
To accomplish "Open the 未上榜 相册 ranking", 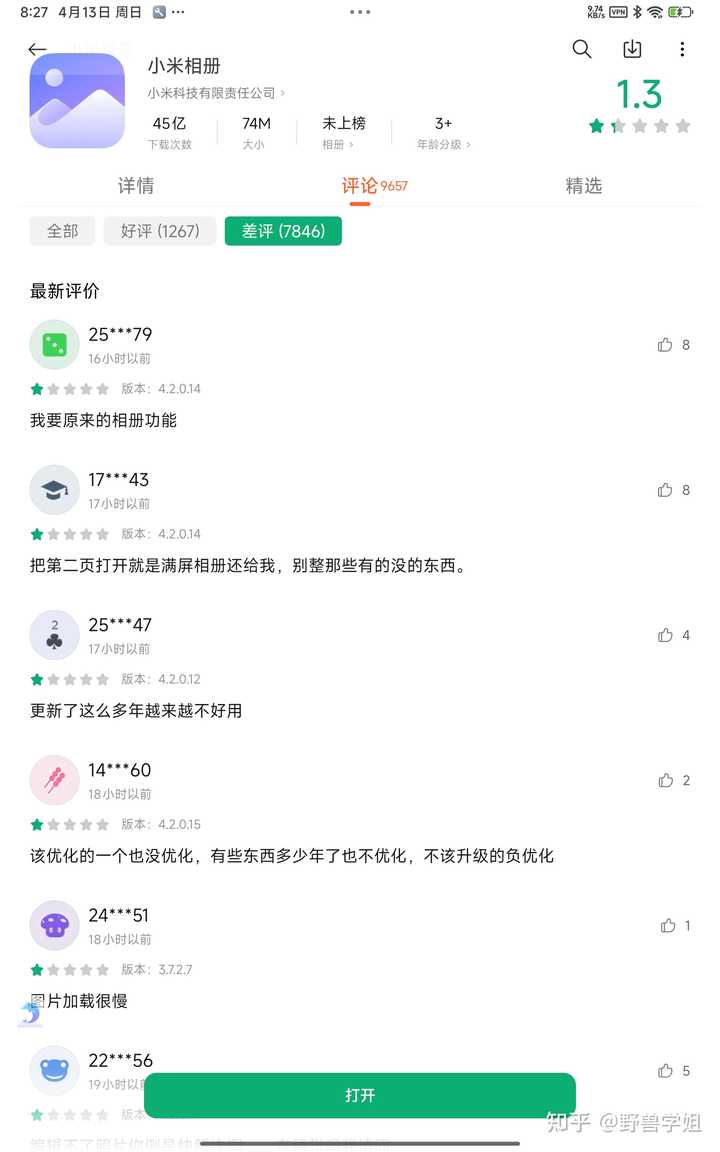I will click(x=343, y=133).
